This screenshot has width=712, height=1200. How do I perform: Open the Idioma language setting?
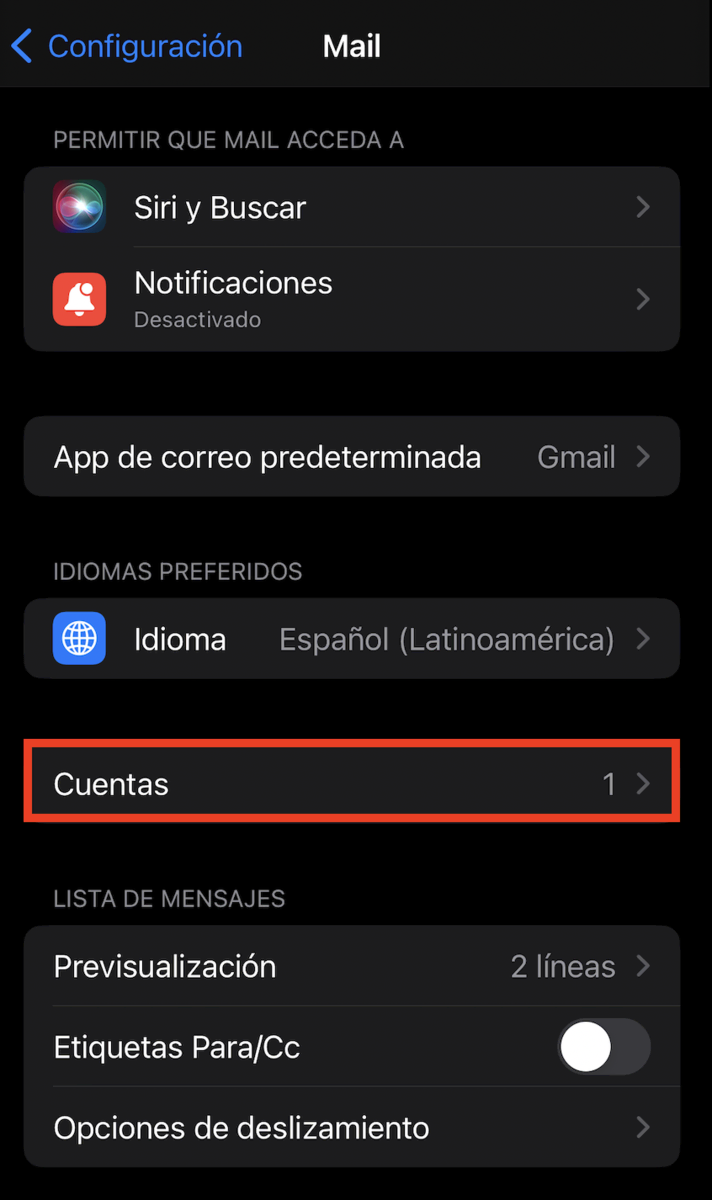tap(351, 639)
